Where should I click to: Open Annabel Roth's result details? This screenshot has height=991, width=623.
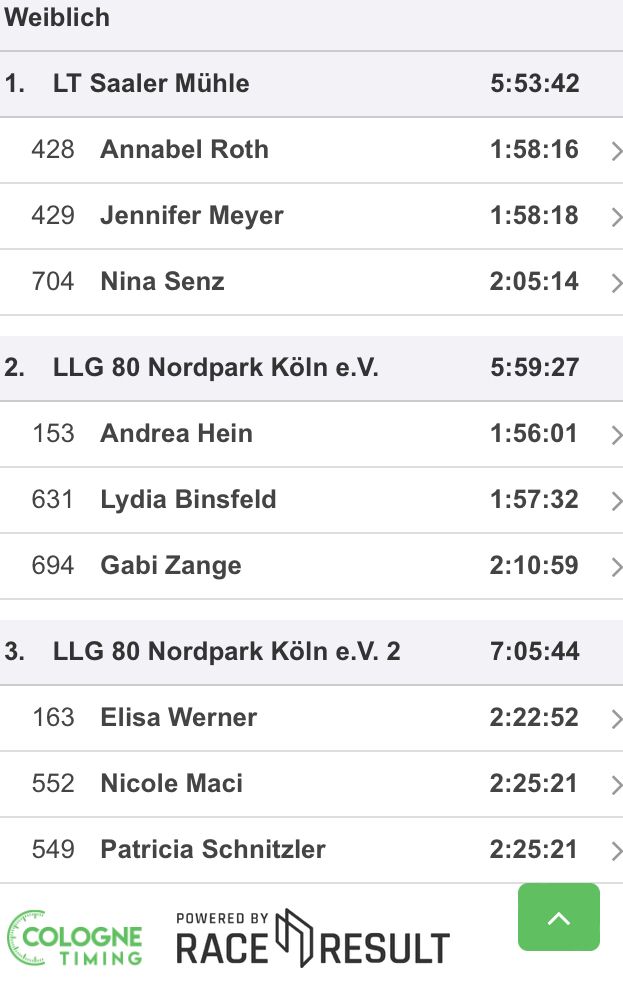coord(310,150)
